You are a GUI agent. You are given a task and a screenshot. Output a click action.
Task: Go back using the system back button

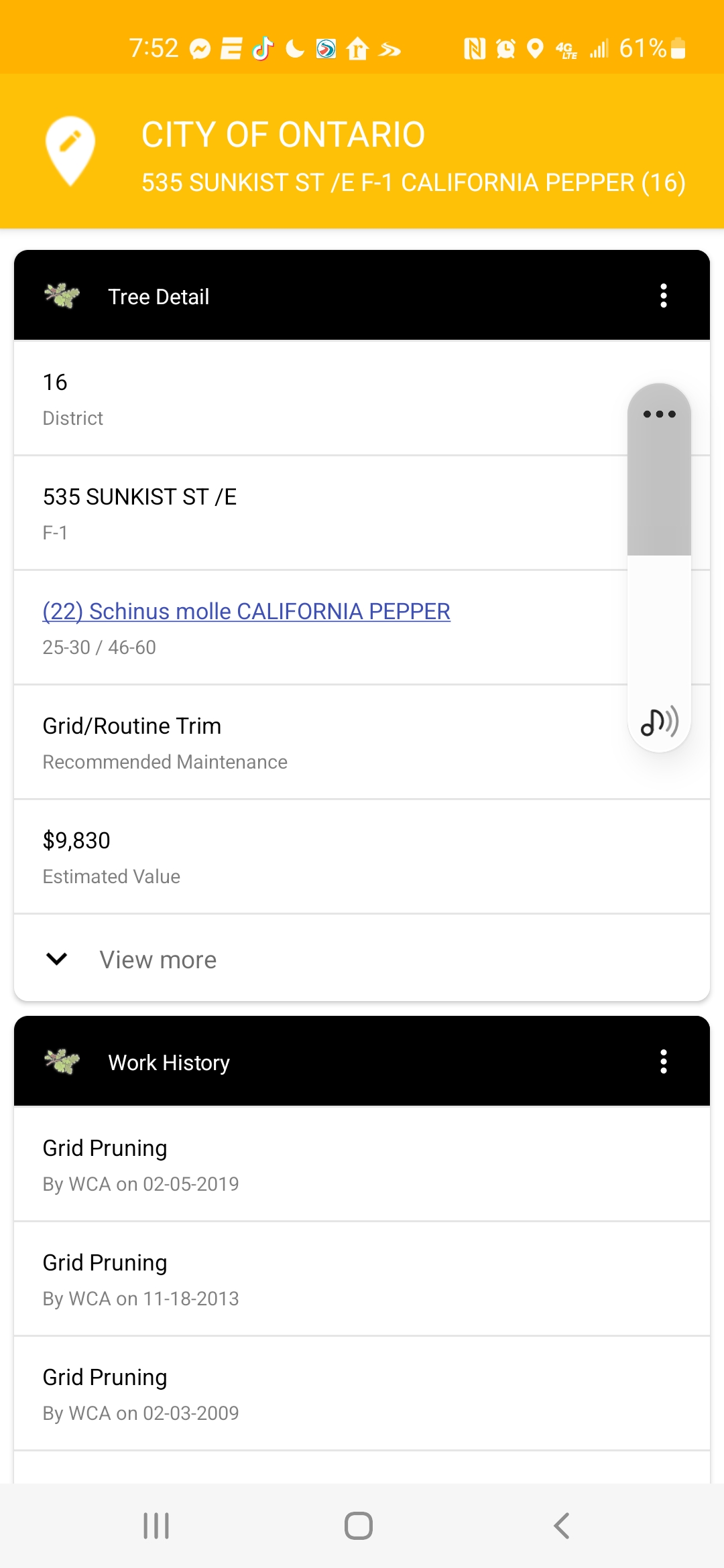(562, 1526)
